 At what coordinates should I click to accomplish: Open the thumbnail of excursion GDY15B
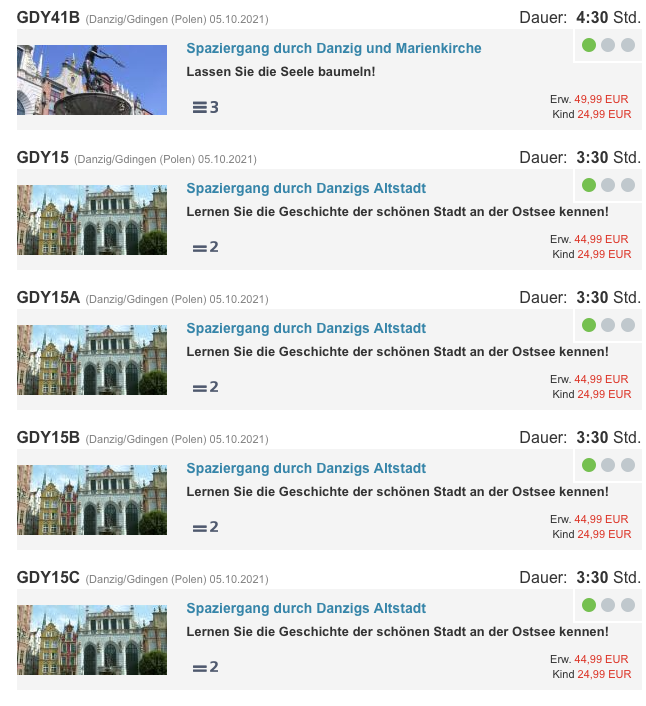92,500
